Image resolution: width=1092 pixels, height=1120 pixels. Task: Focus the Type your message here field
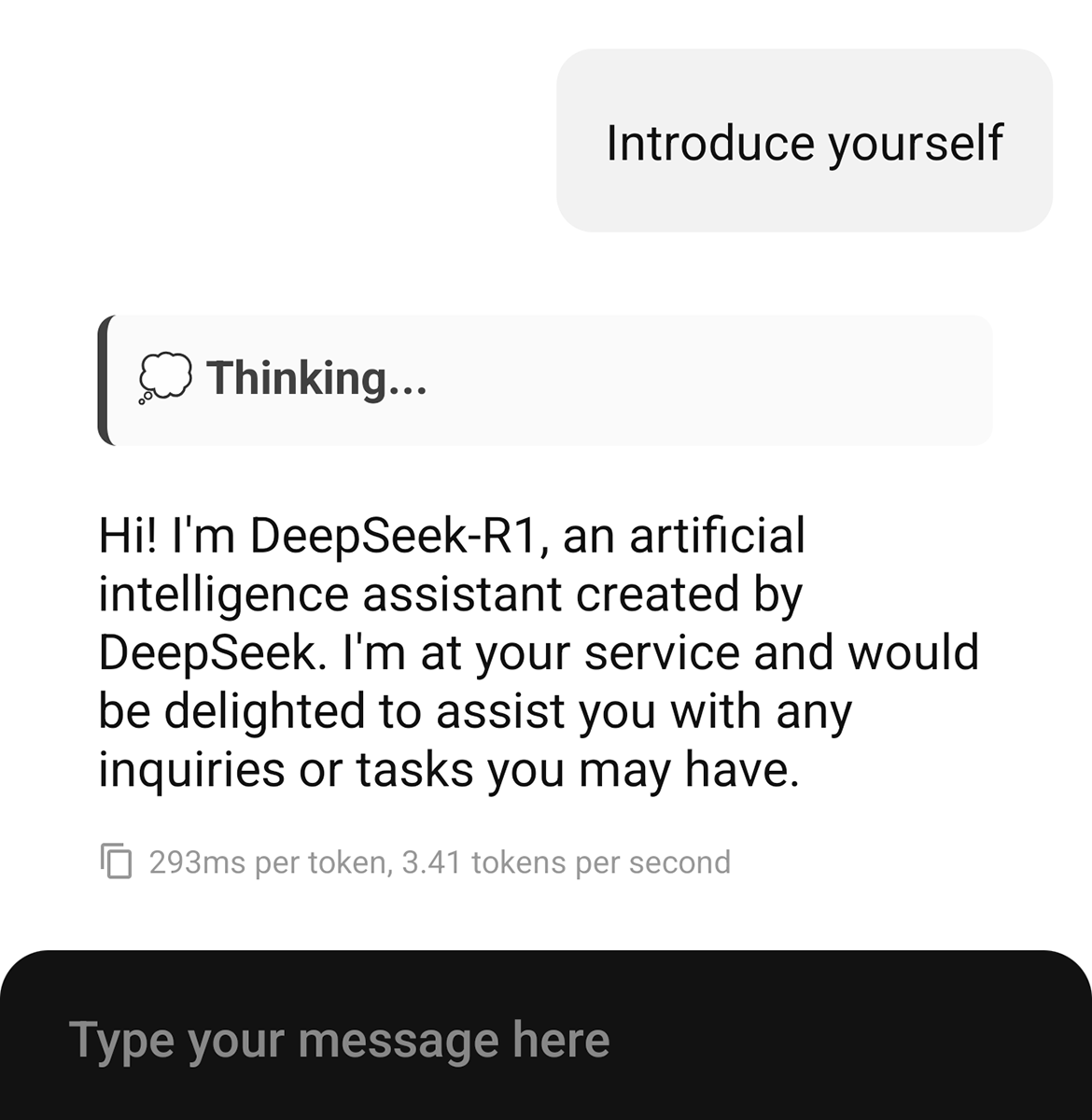coord(546,1040)
